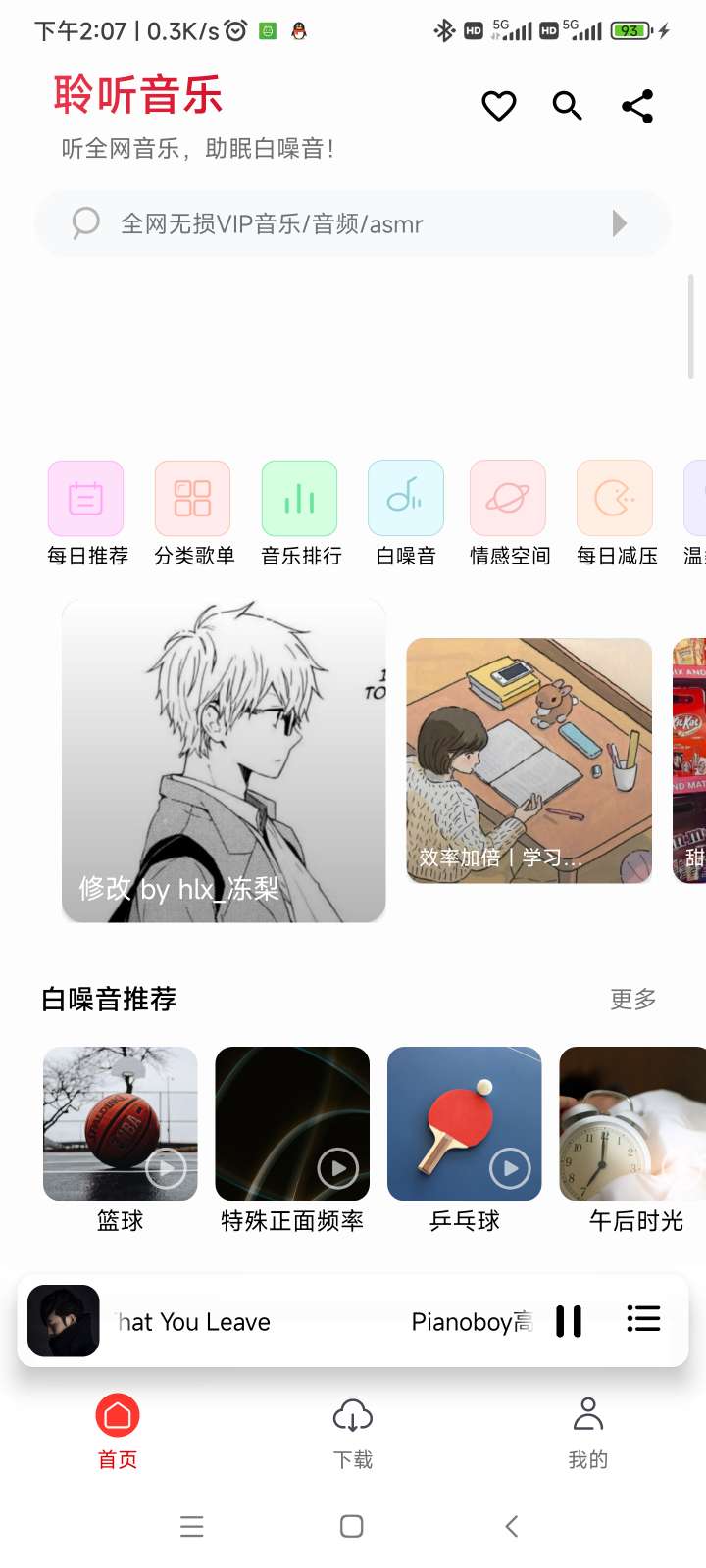
Task: Switch to the 我的 tab
Action: point(588,1433)
